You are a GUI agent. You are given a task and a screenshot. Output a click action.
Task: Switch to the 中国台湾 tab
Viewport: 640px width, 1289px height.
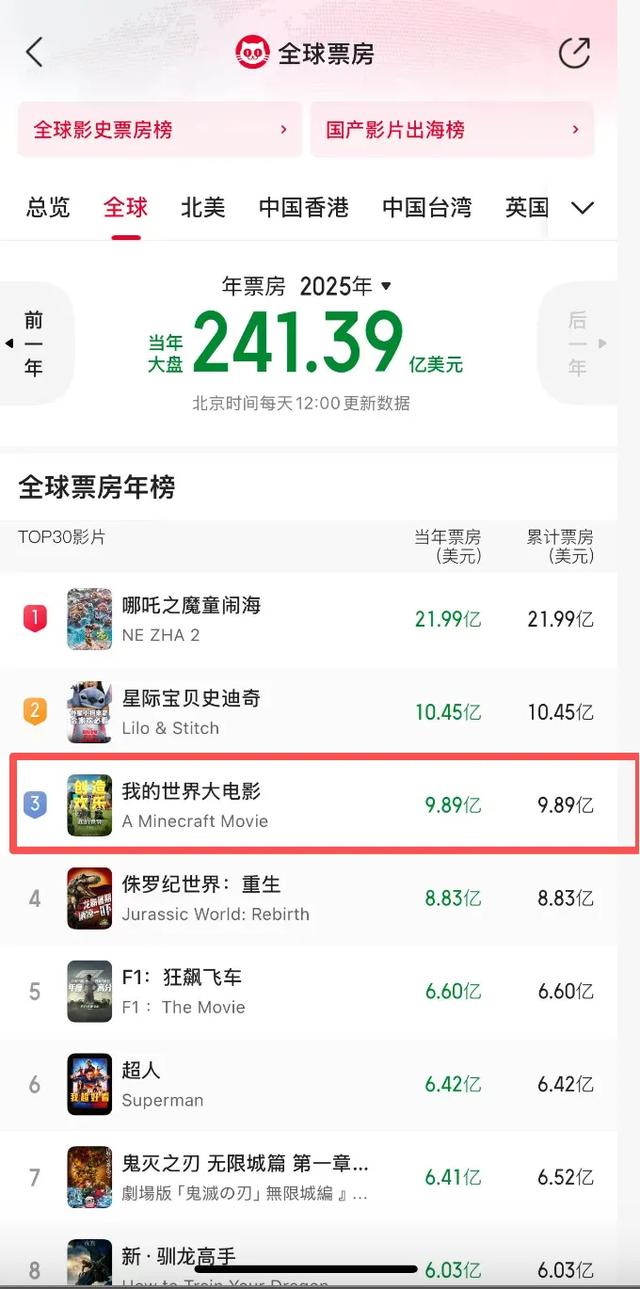click(x=427, y=208)
